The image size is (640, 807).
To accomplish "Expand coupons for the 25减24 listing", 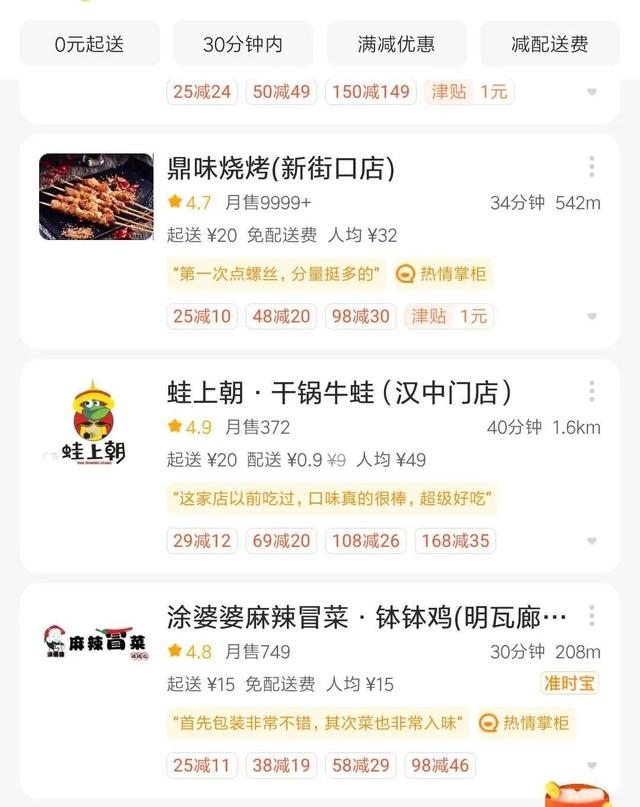I will pyautogui.click(x=592, y=92).
